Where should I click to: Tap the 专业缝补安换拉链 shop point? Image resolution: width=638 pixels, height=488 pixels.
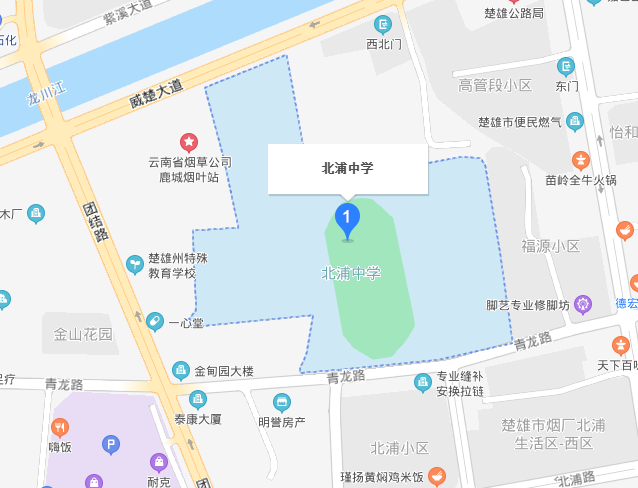click(x=423, y=383)
